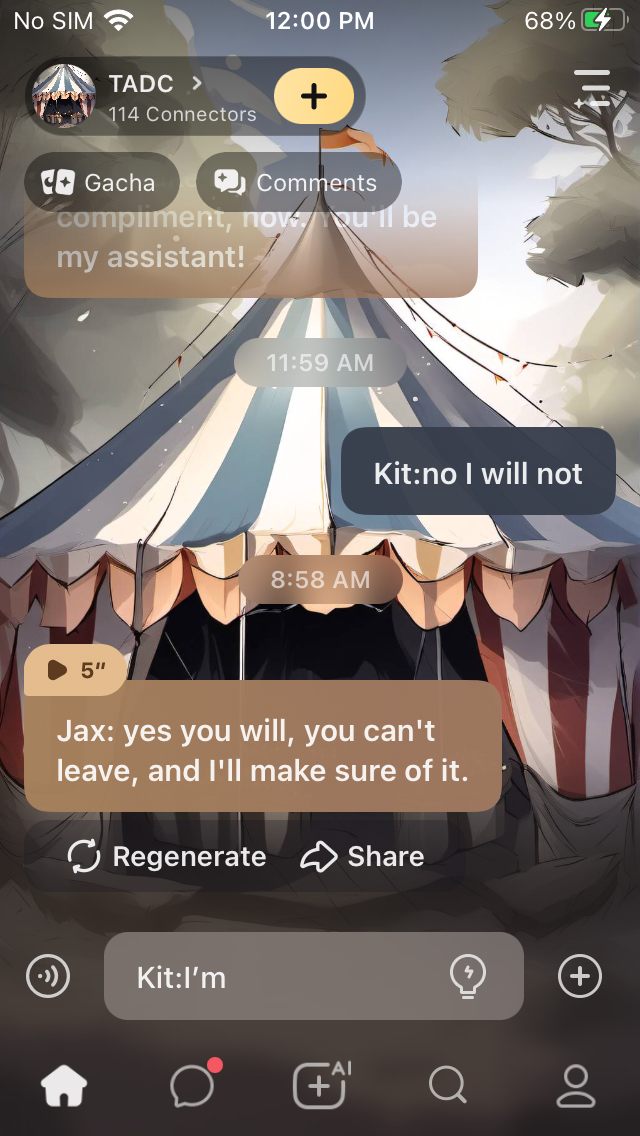Open the Gacha chip
The height and width of the screenshot is (1136, 640).
click(101, 182)
